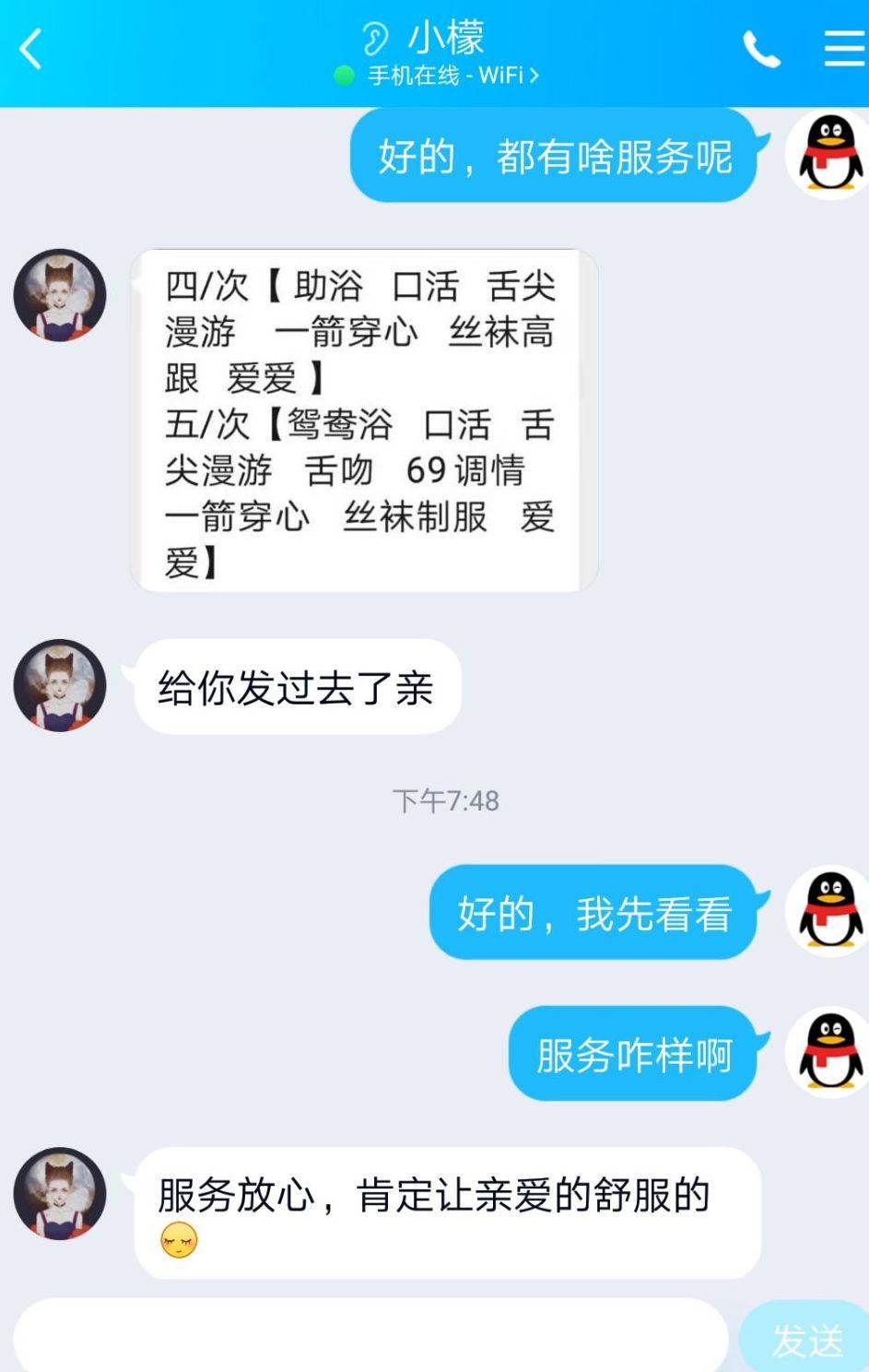This screenshot has width=869, height=1372.
Task: Open my penguin avatar beside 服务咋样啊
Action: pyautogui.click(x=829, y=1052)
